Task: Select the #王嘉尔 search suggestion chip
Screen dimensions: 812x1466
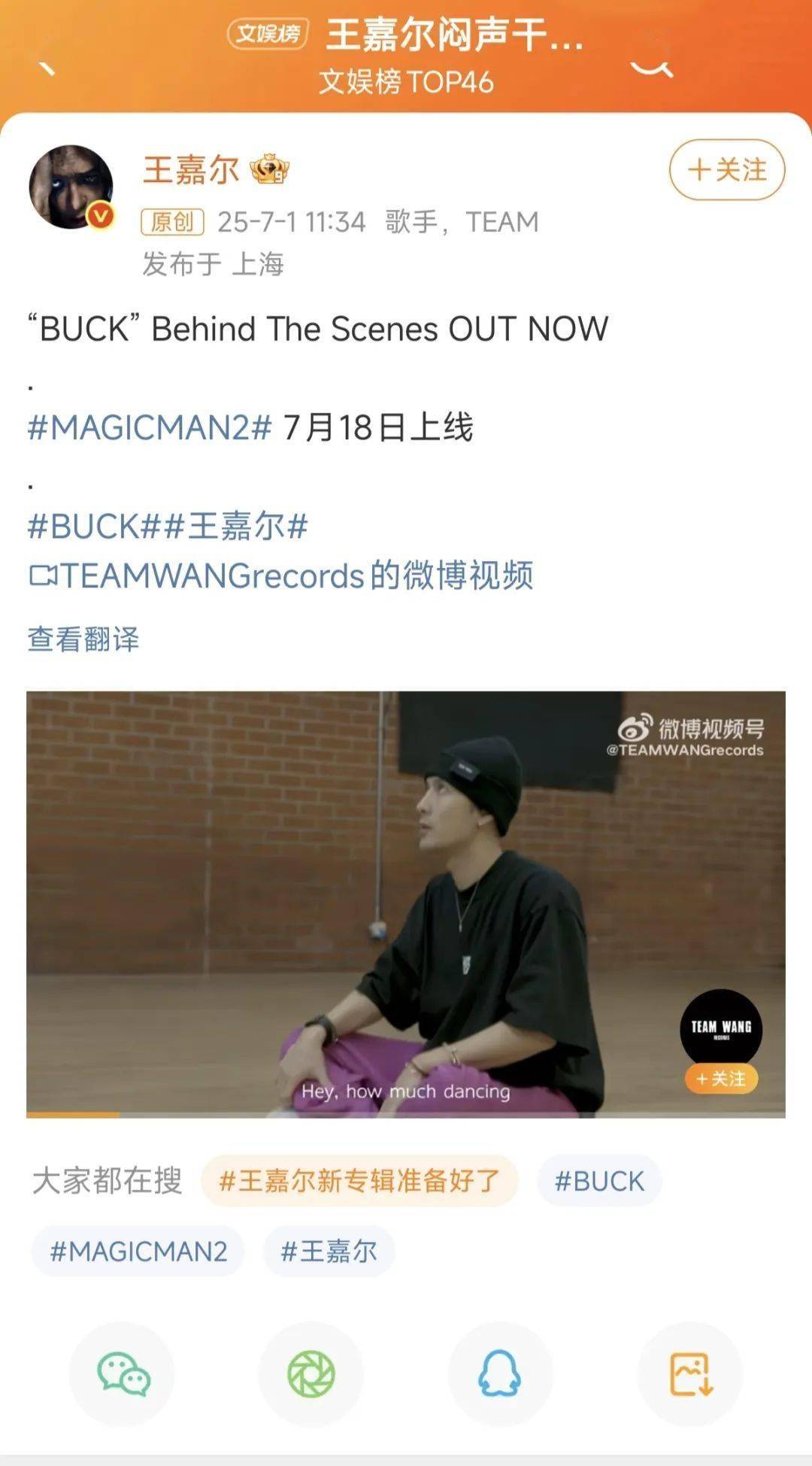Action: (329, 1252)
